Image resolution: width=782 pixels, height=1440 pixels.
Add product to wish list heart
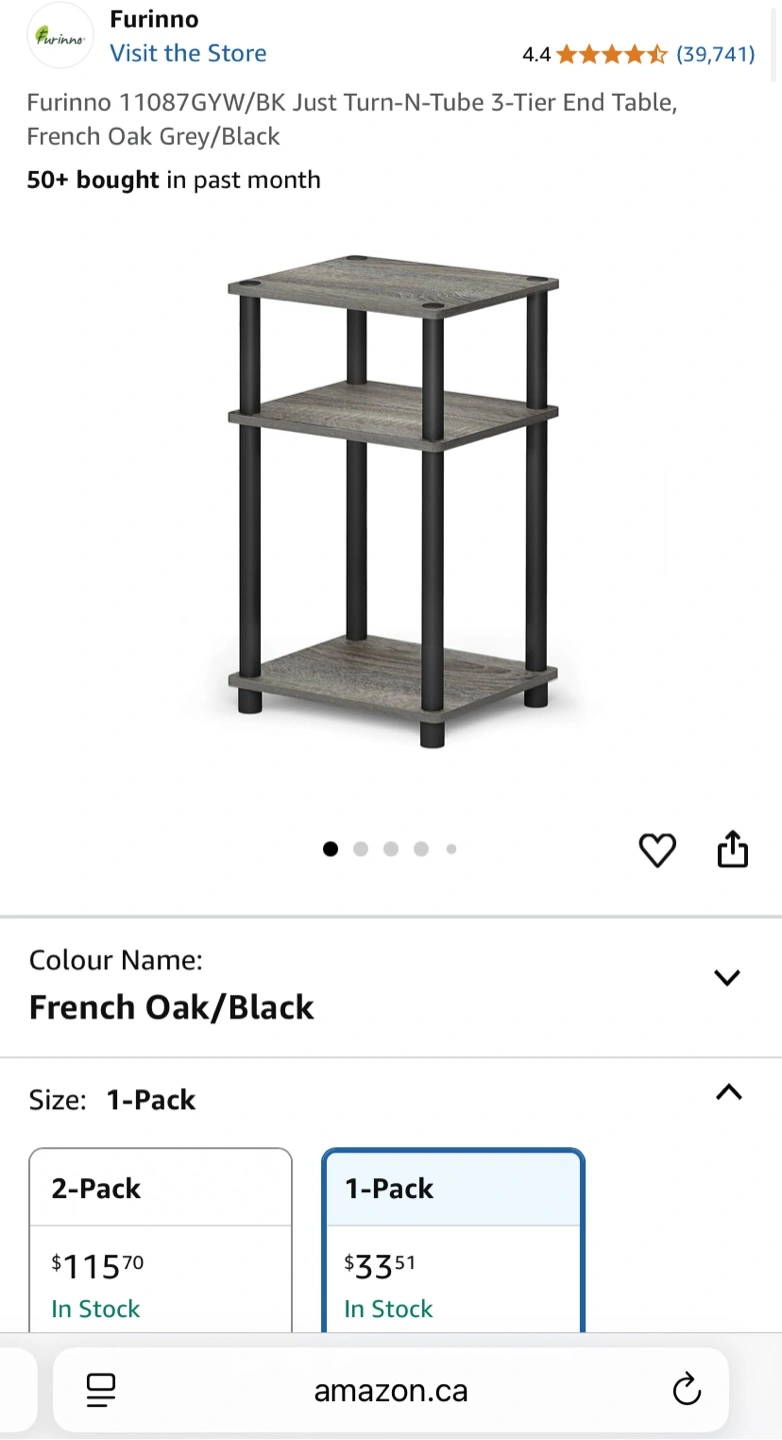click(657, 850)
